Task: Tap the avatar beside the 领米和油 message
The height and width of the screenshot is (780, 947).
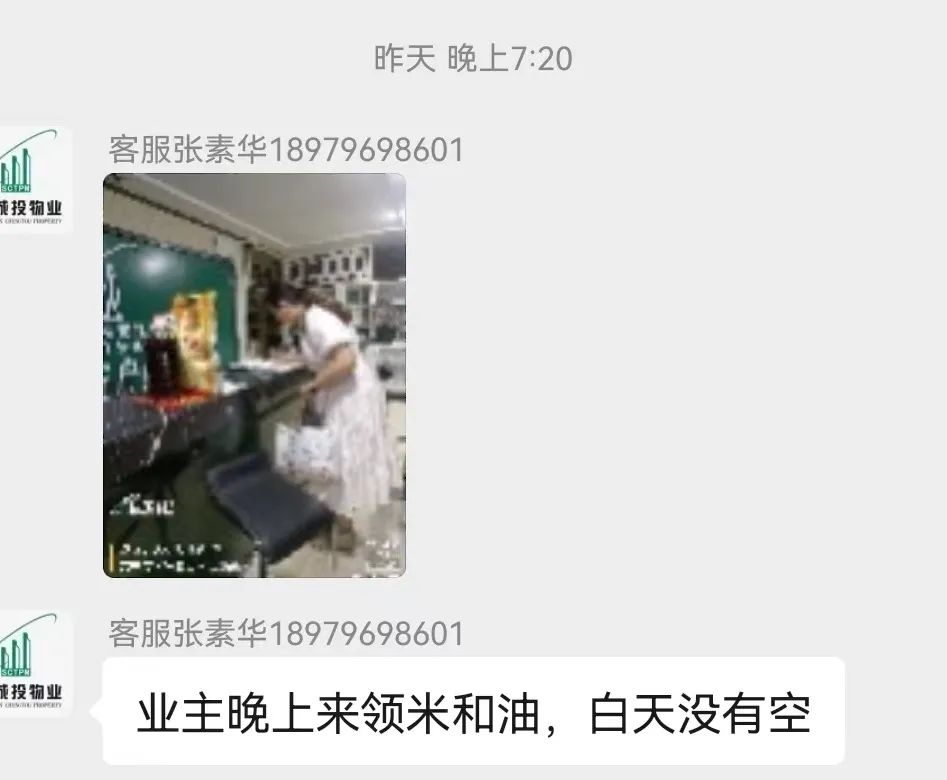Action: pos(34,665)
